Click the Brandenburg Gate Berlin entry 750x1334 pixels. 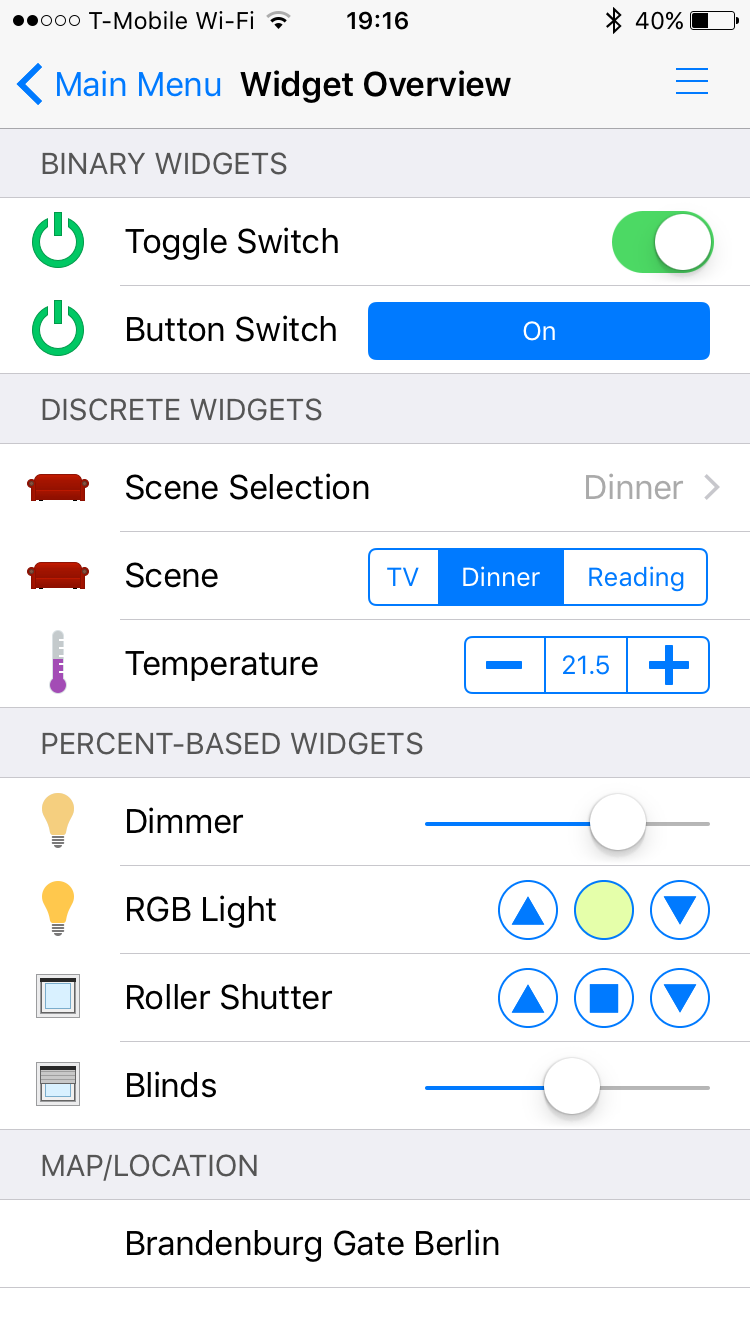coord(311,1243)
